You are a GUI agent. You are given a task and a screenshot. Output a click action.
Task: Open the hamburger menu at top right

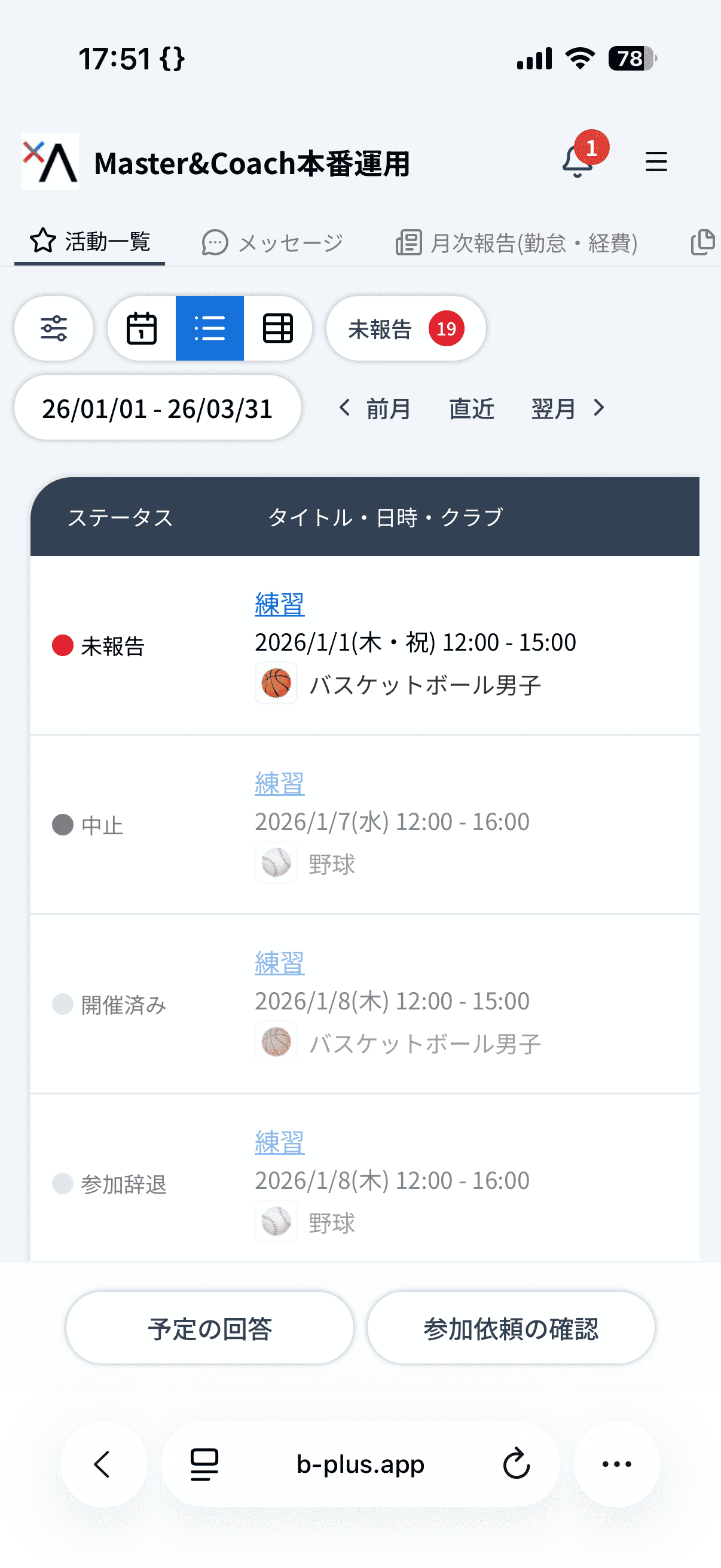[656, 161]
